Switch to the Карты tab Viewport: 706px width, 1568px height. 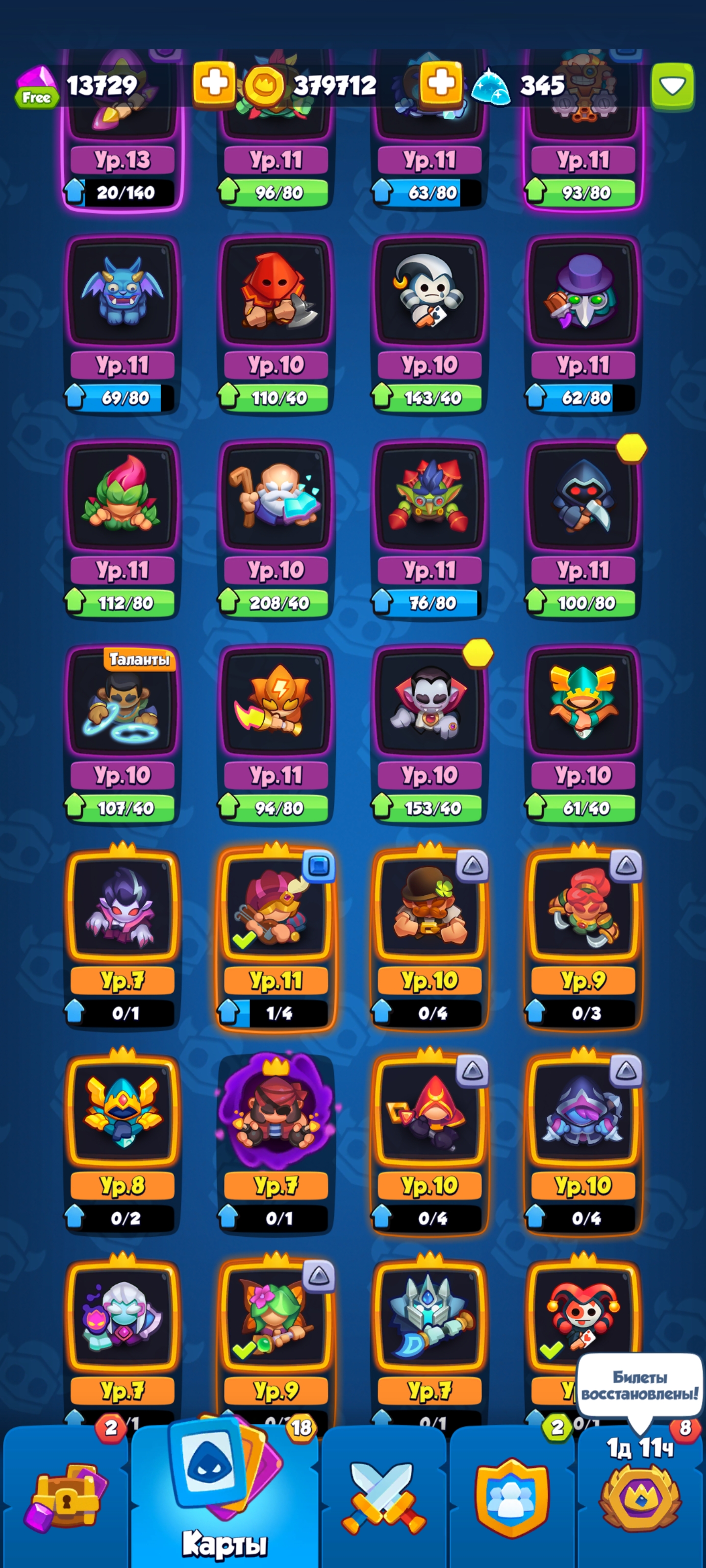[224, 1491]
